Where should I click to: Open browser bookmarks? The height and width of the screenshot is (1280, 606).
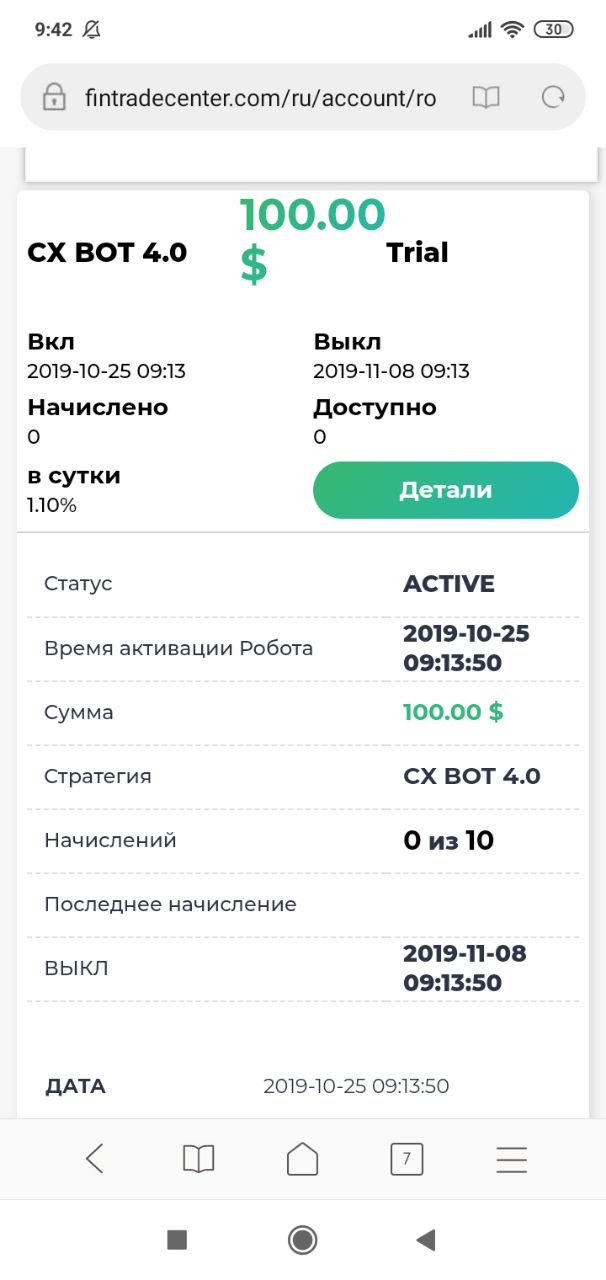199,1159
